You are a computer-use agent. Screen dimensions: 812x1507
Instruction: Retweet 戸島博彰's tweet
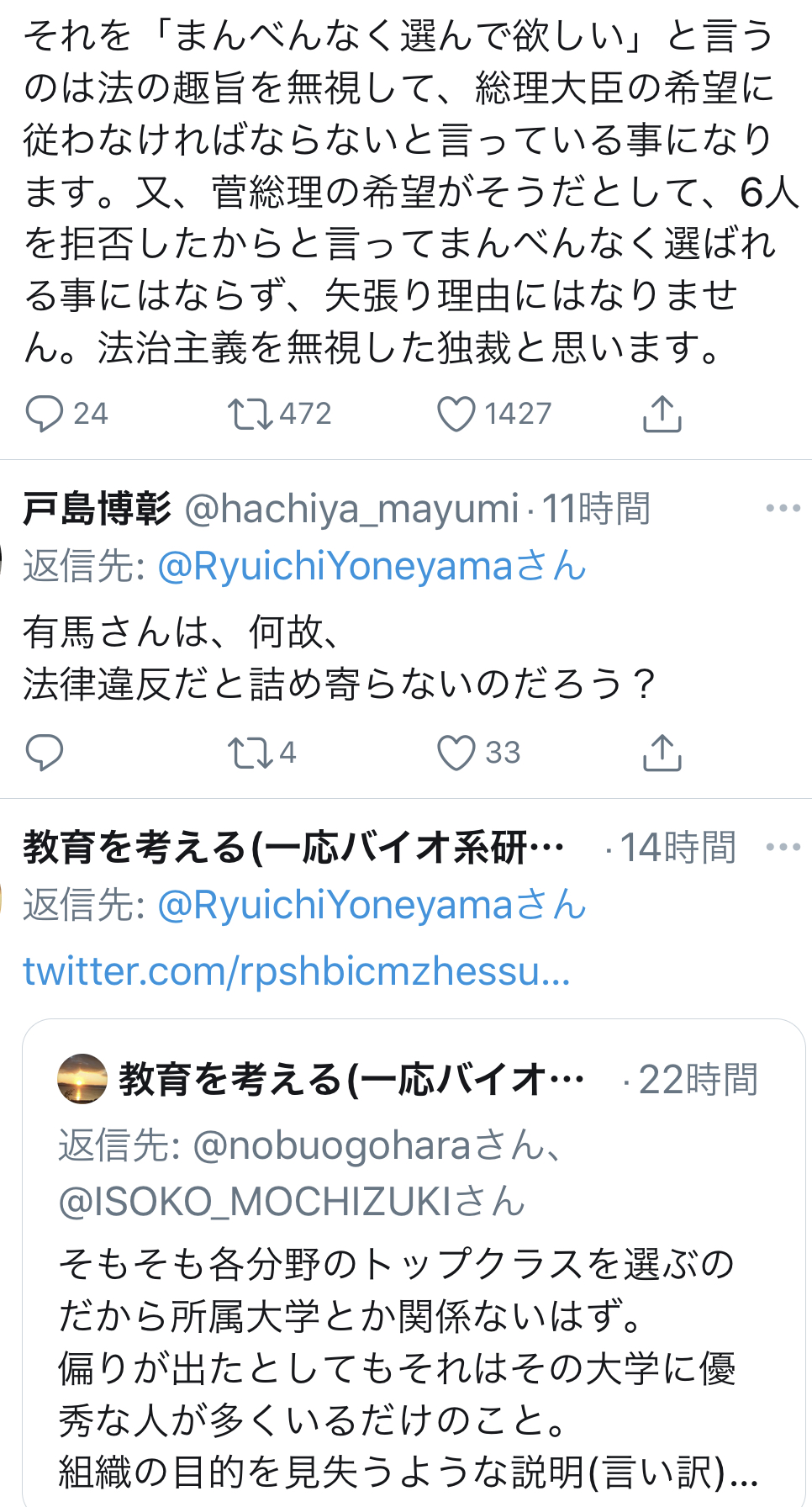click(250, 753)
